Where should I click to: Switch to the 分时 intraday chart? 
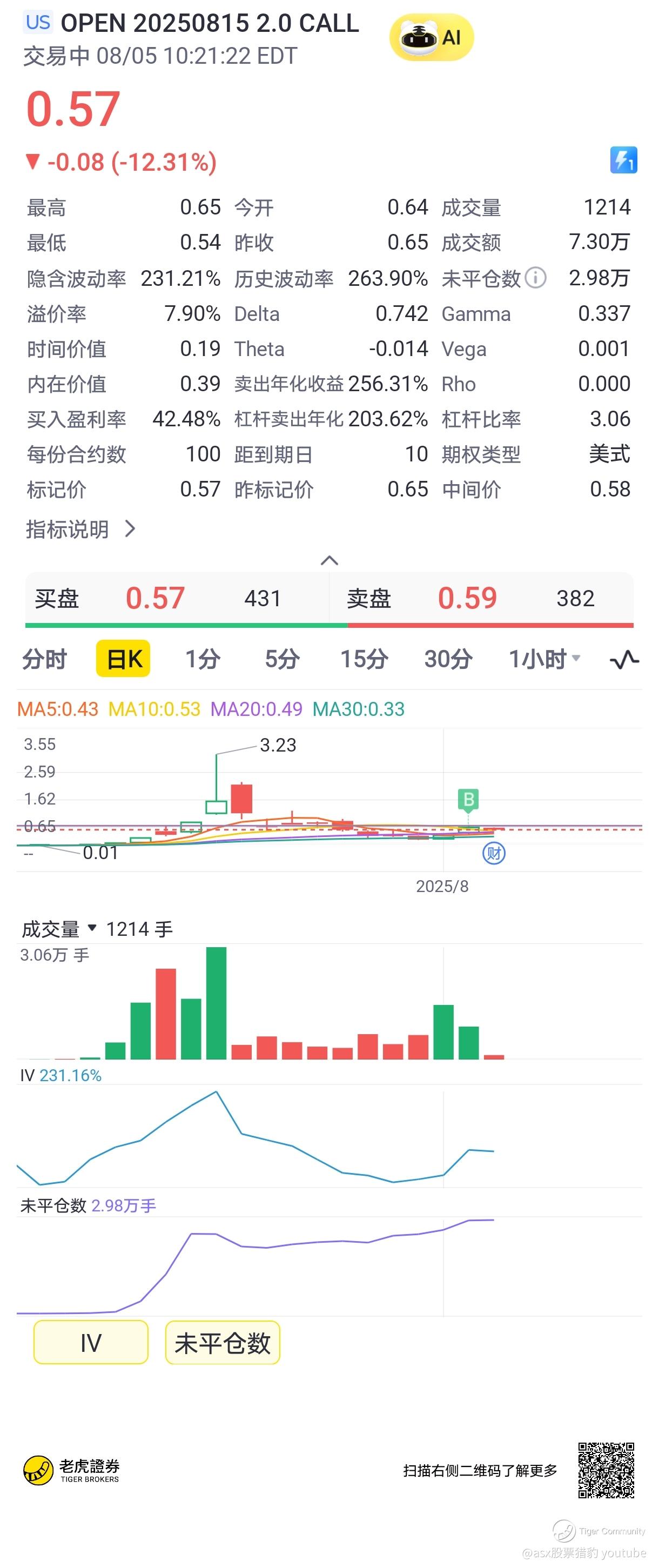(44, 659)
